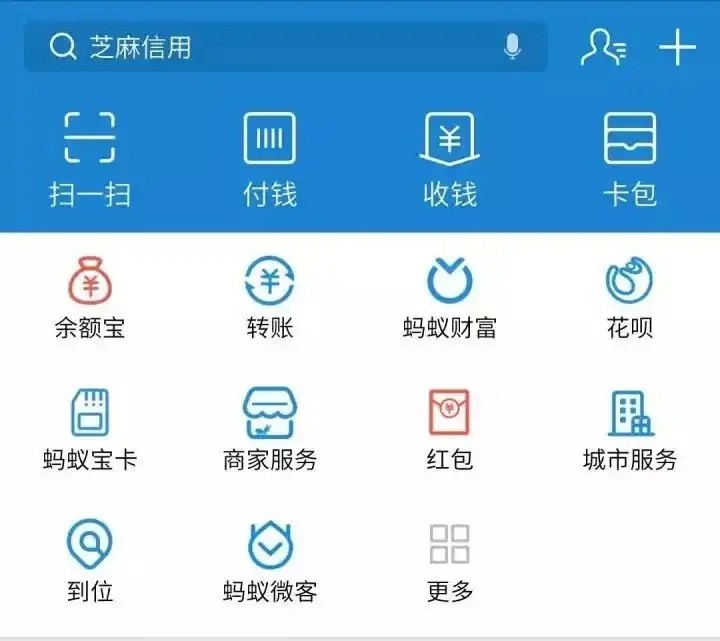Open 蚂蚁宝卡
Screen dimensions: 720x641
click(x=90, y=428)
